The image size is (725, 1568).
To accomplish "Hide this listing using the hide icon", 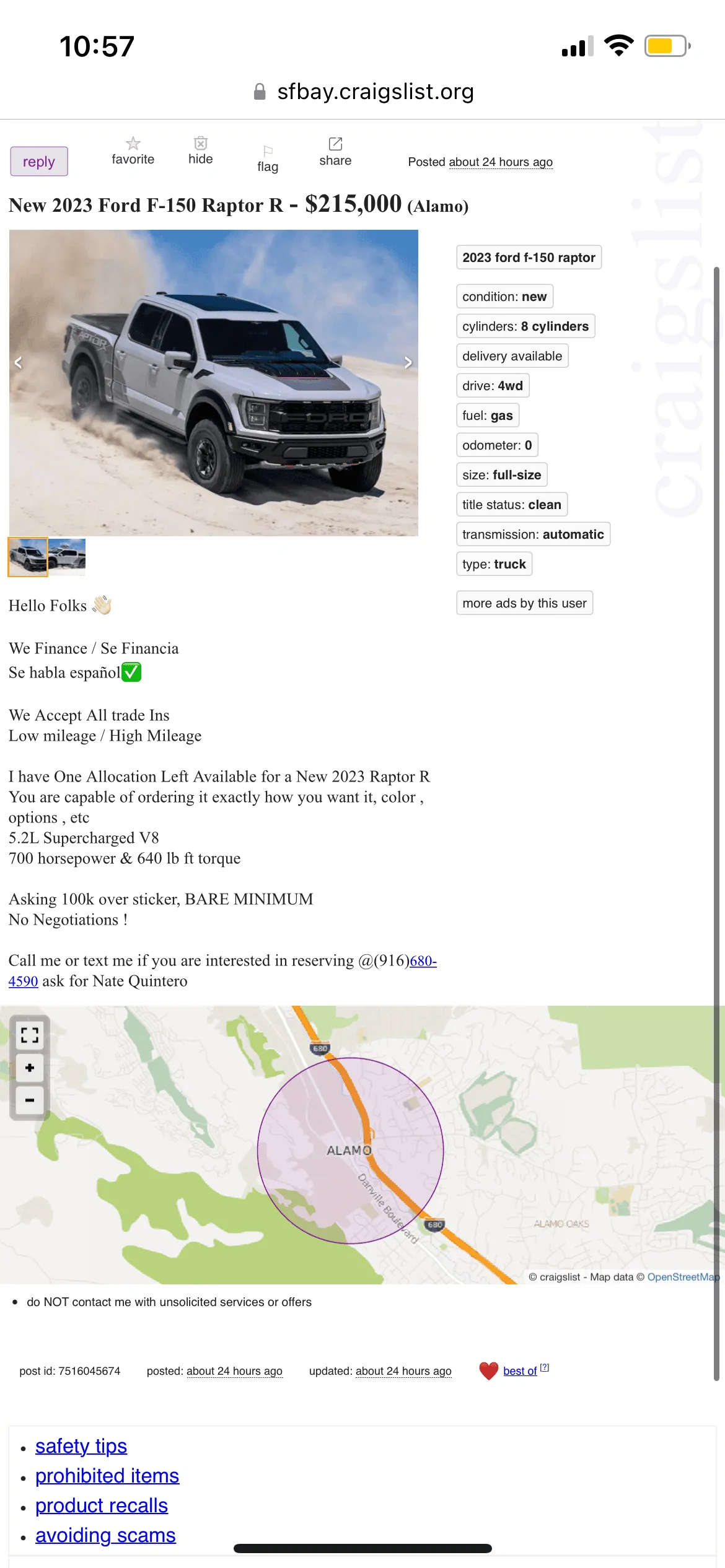I will [x=200, y=150].
